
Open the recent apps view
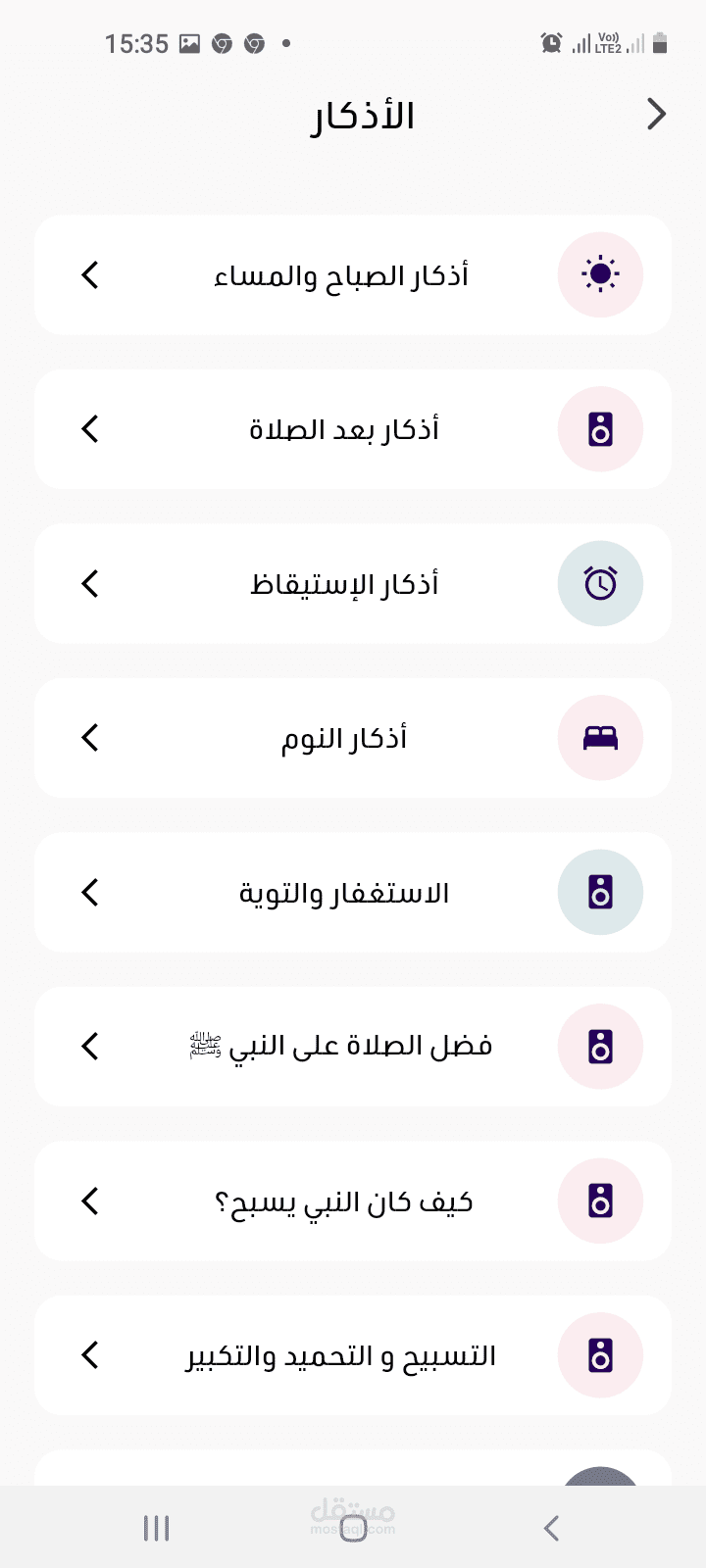point(156,1528)
